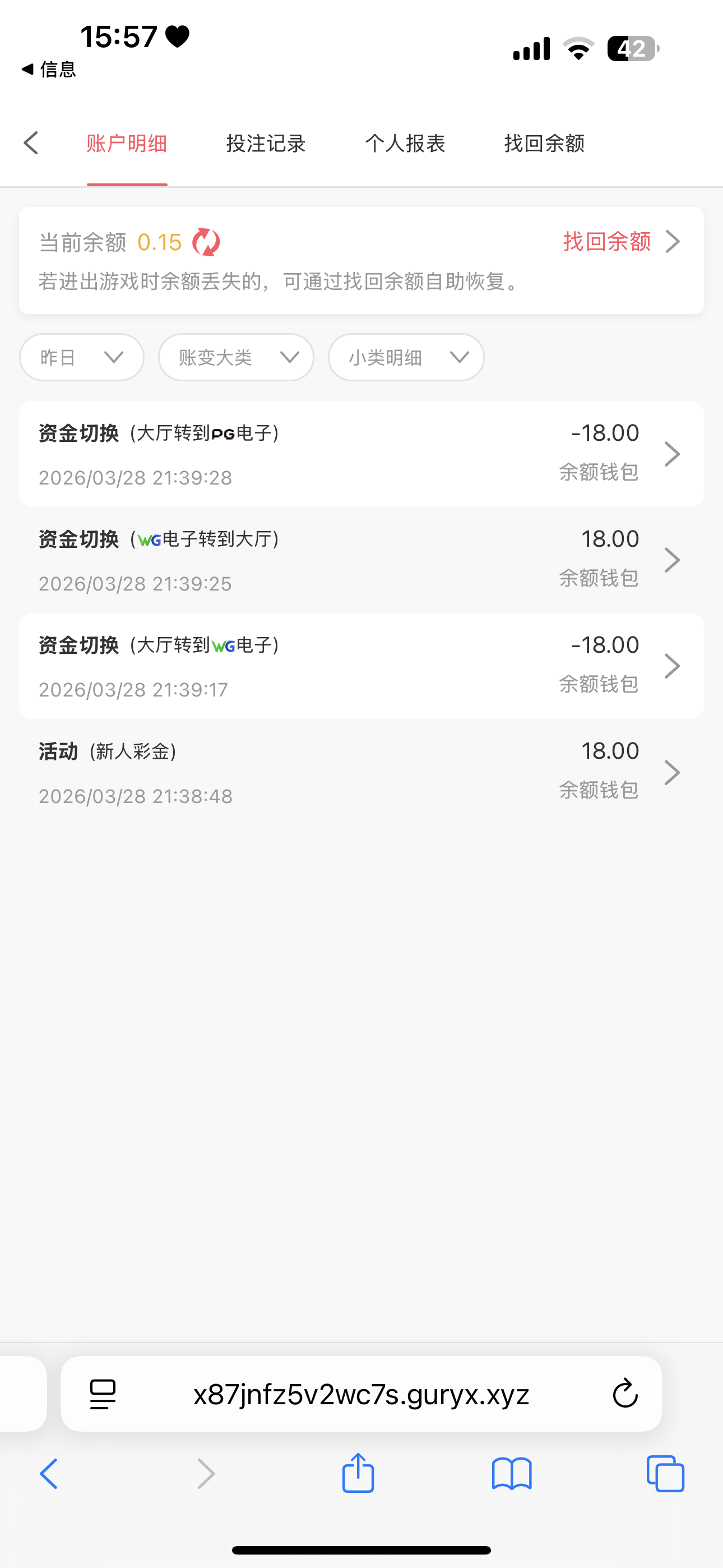Open the 小类明细 filter dropdown

pyautogui.click(x=406, y=357)
